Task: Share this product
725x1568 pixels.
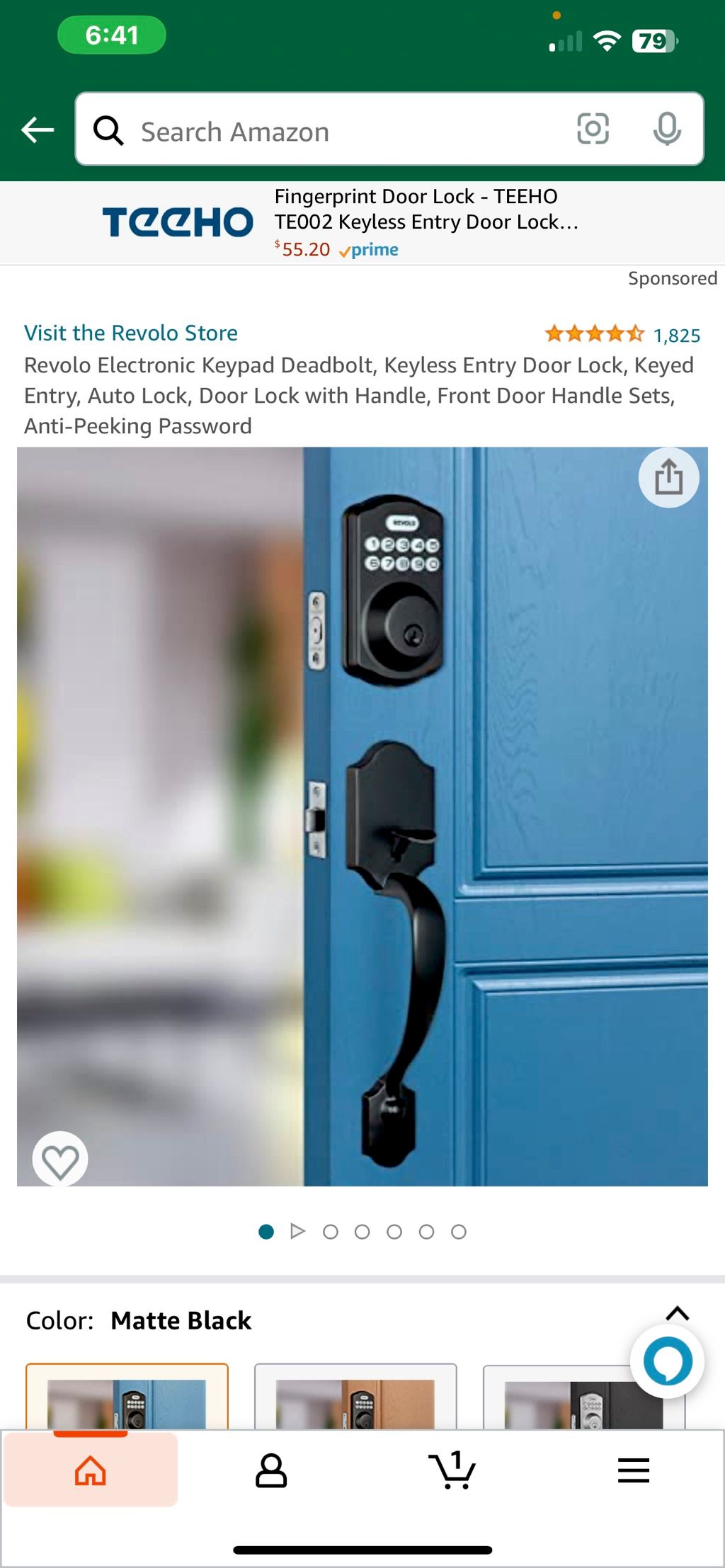Action: pos(668,478)
